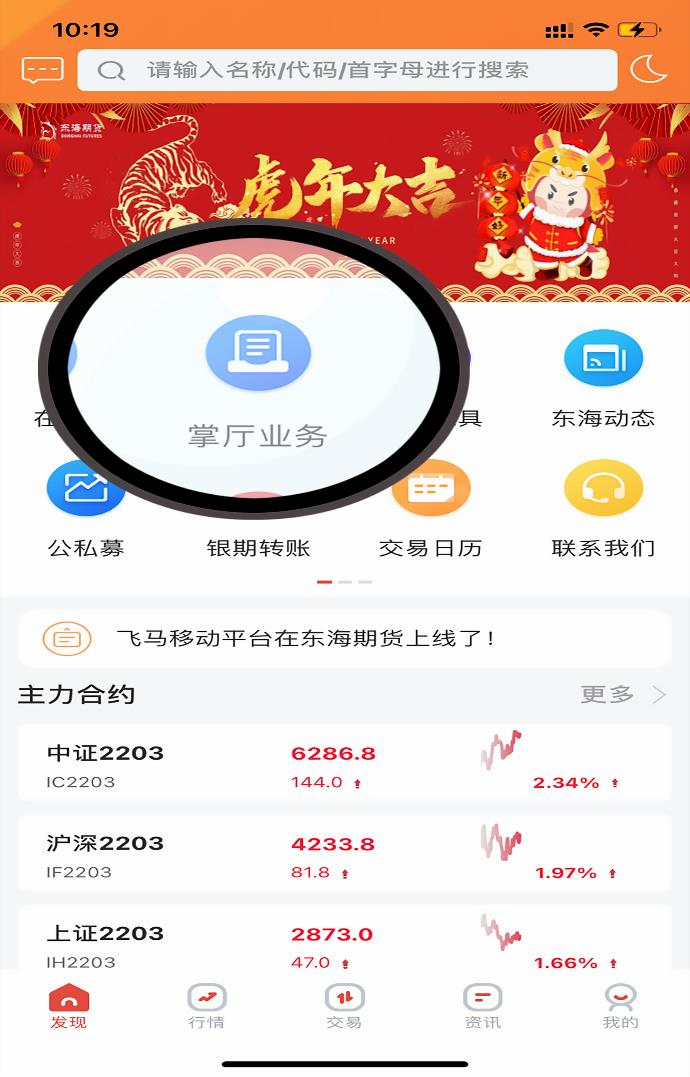The height and width of the screenshot is (1077, 690).
Task: Open the messages icon in top bar
Action: (42, 70)
